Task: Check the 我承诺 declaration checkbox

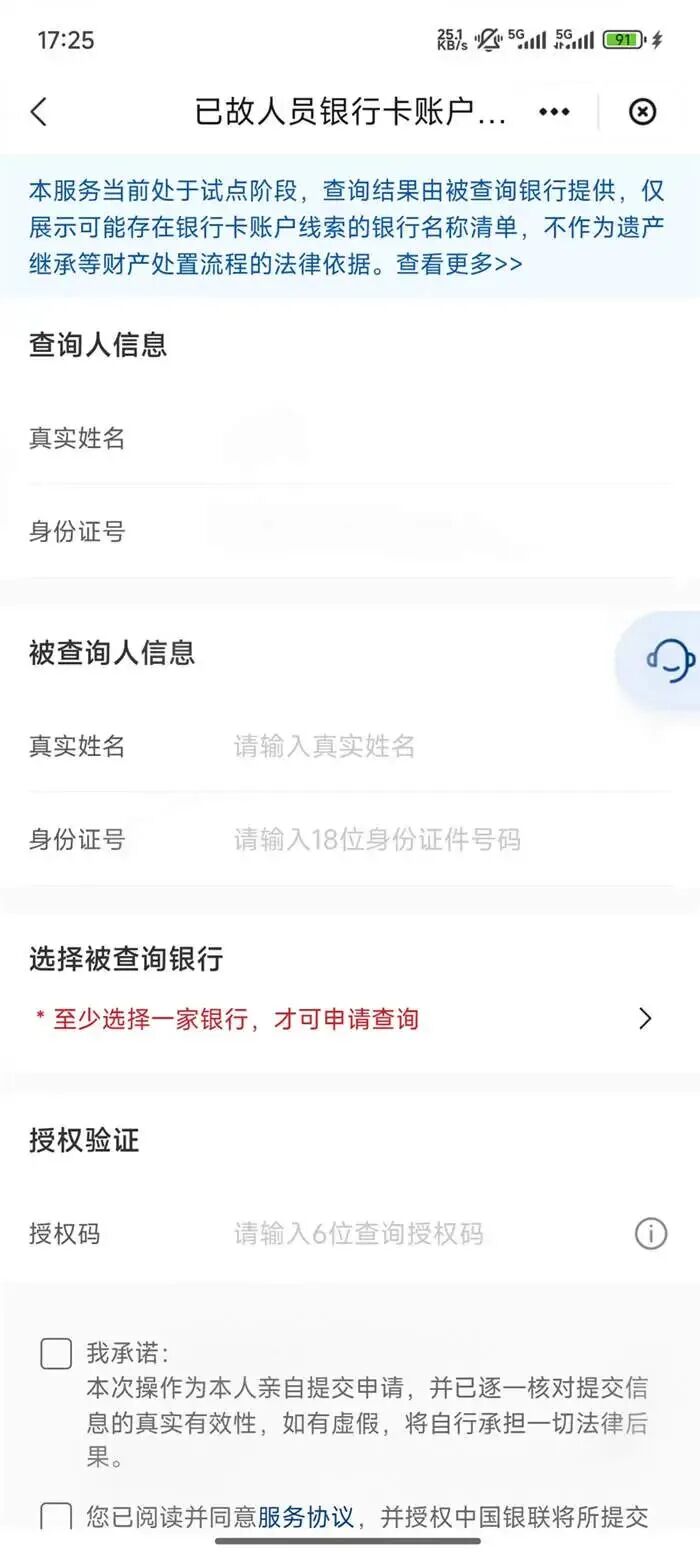Action: coord(56,1354)
